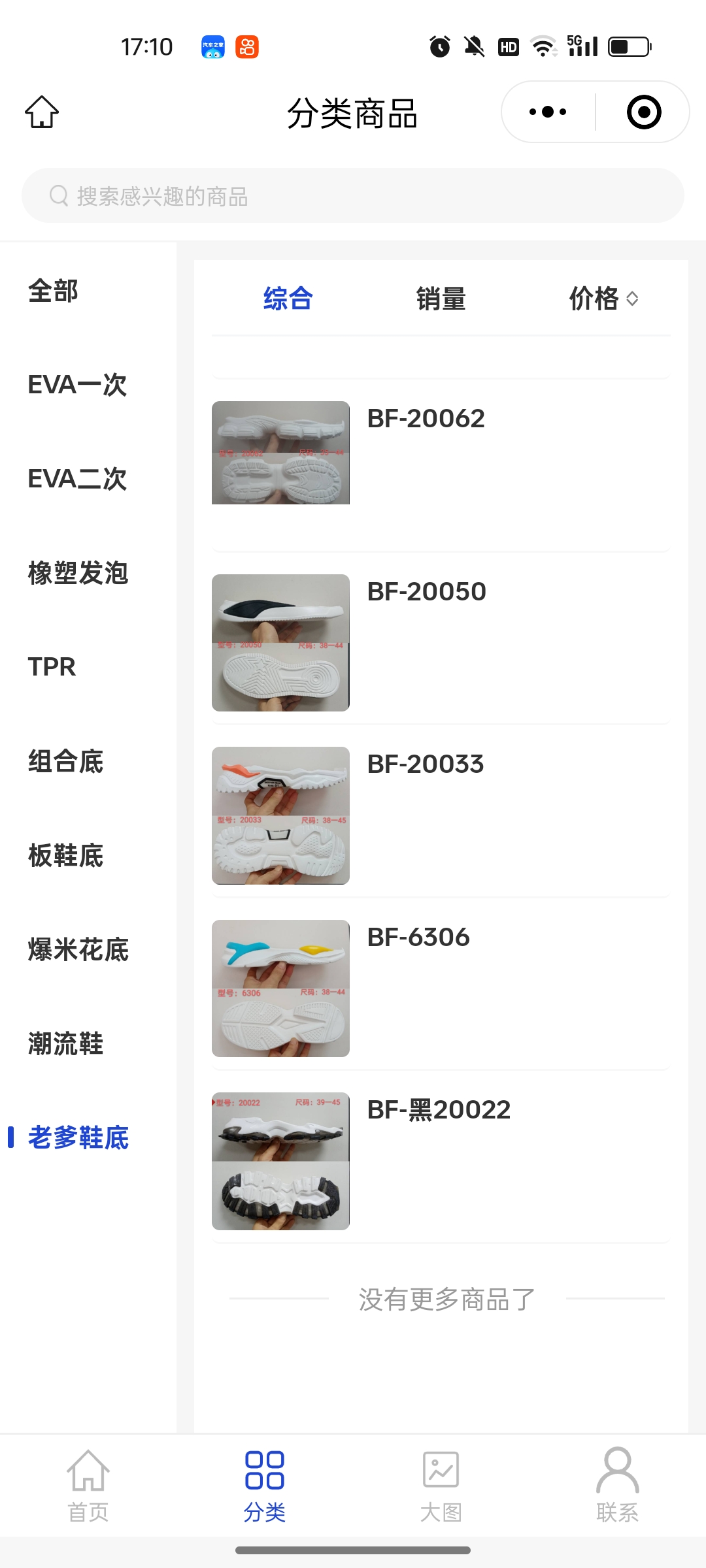The image size is (706, 1568).
Task: Open the mini program more options menu
Action: point(548,112)
